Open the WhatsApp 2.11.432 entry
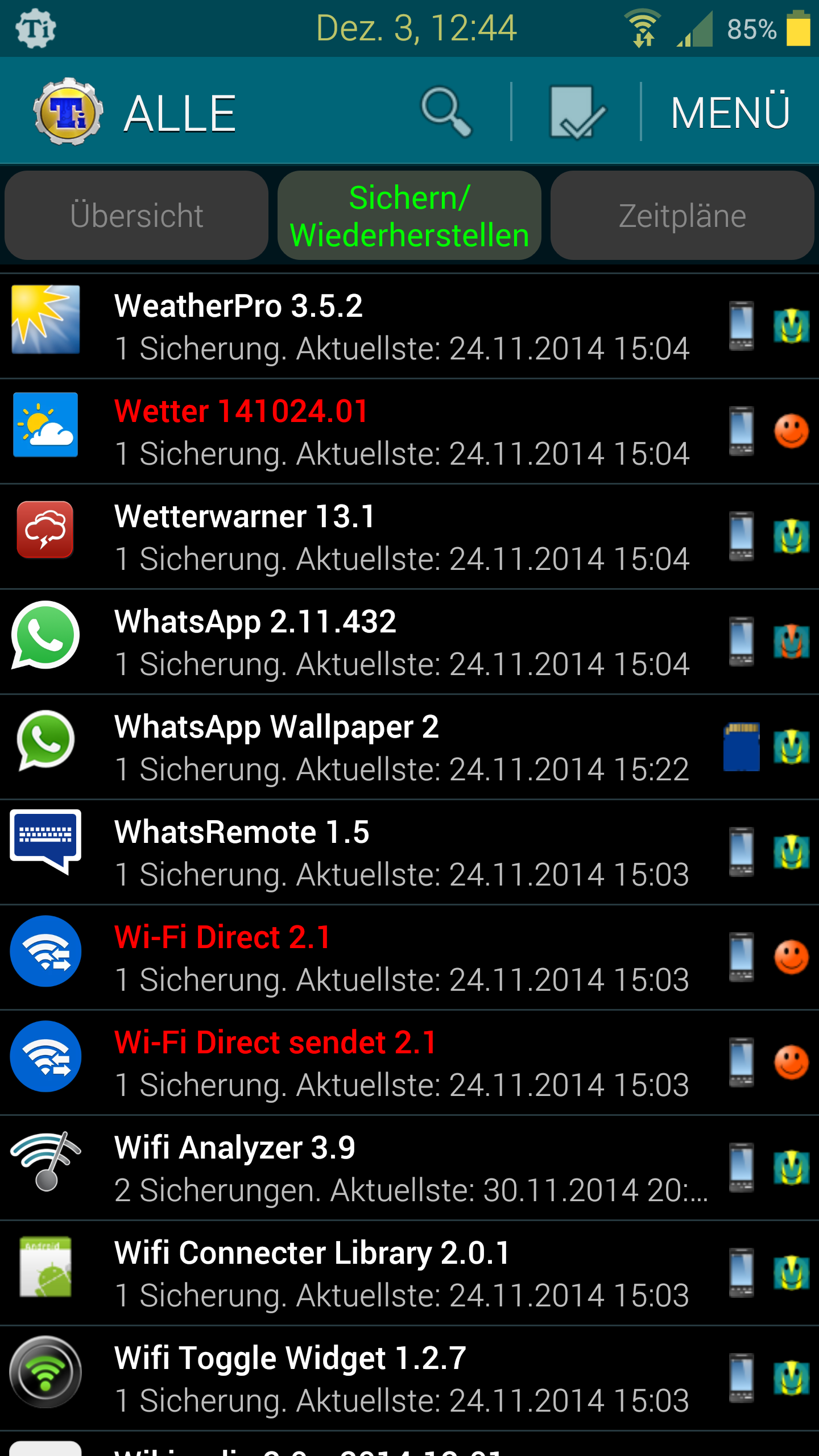 pyautogui.click(x=409, y=642)
